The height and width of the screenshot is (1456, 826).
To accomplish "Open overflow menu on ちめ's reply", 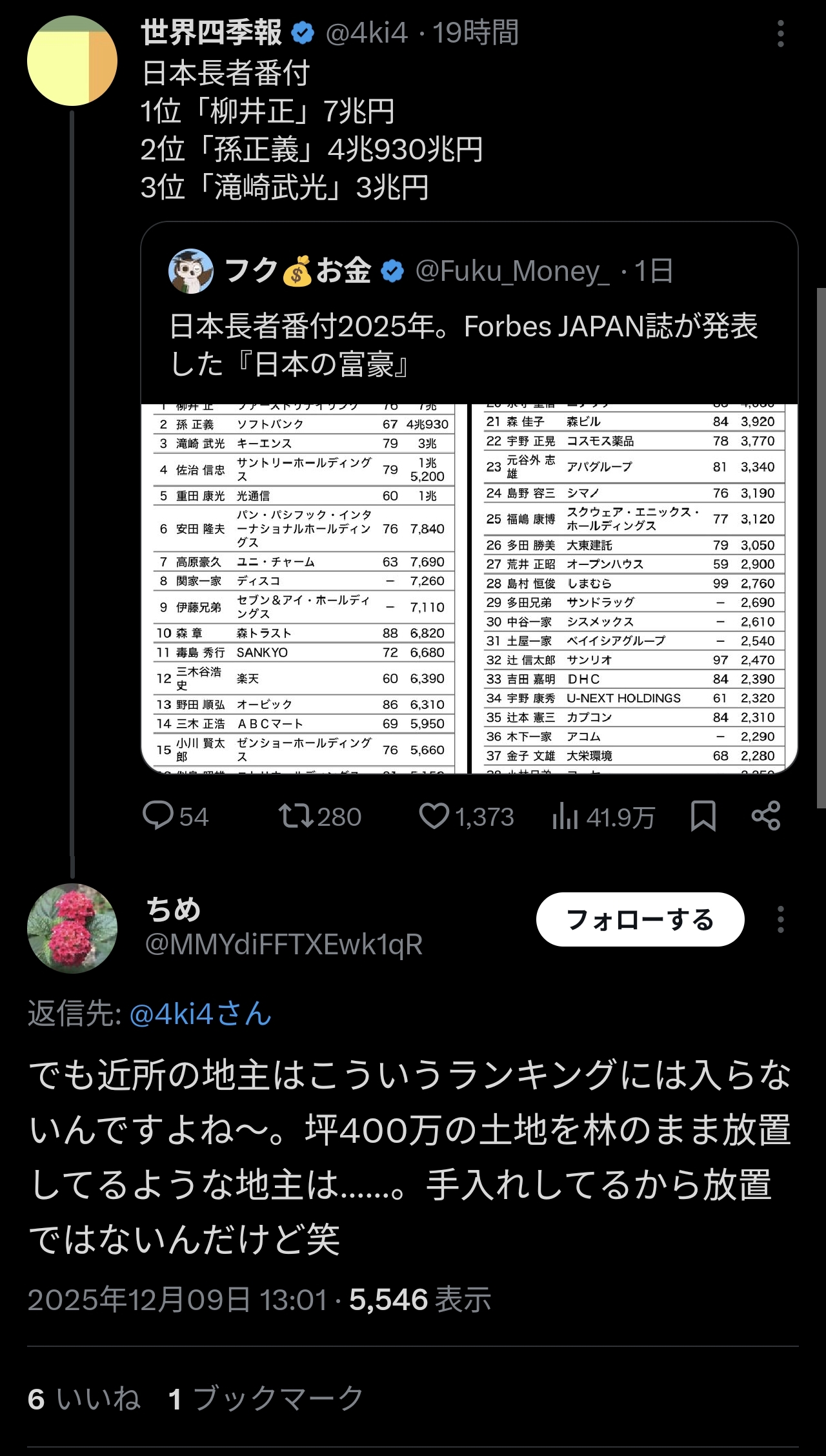I will [x=780, y=919].
